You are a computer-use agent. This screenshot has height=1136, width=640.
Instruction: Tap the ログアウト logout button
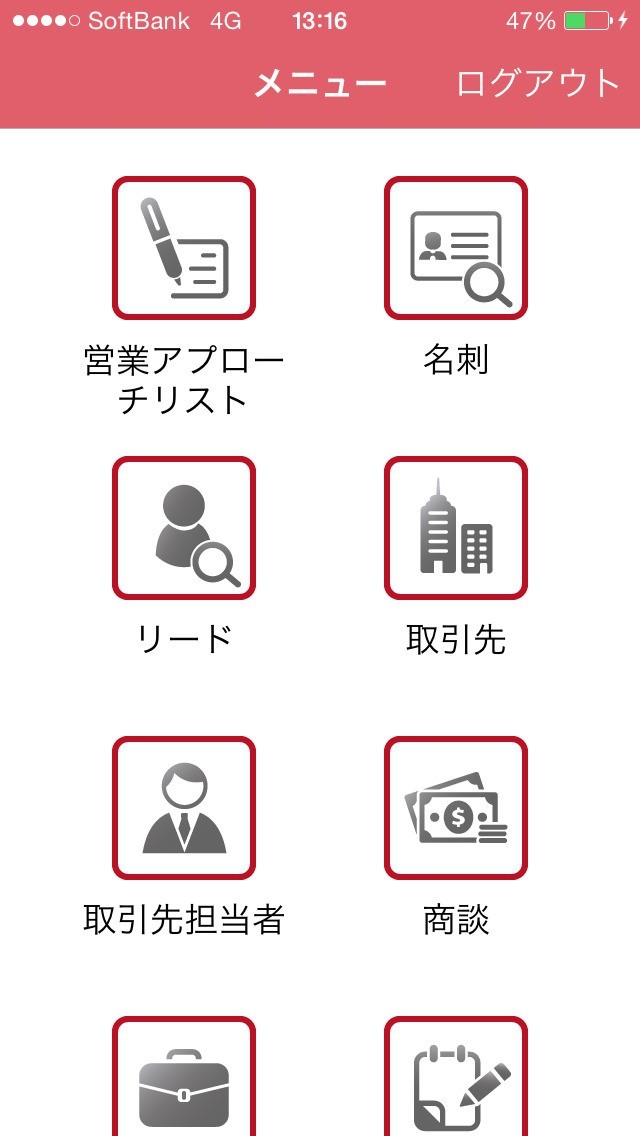point(537,83)
